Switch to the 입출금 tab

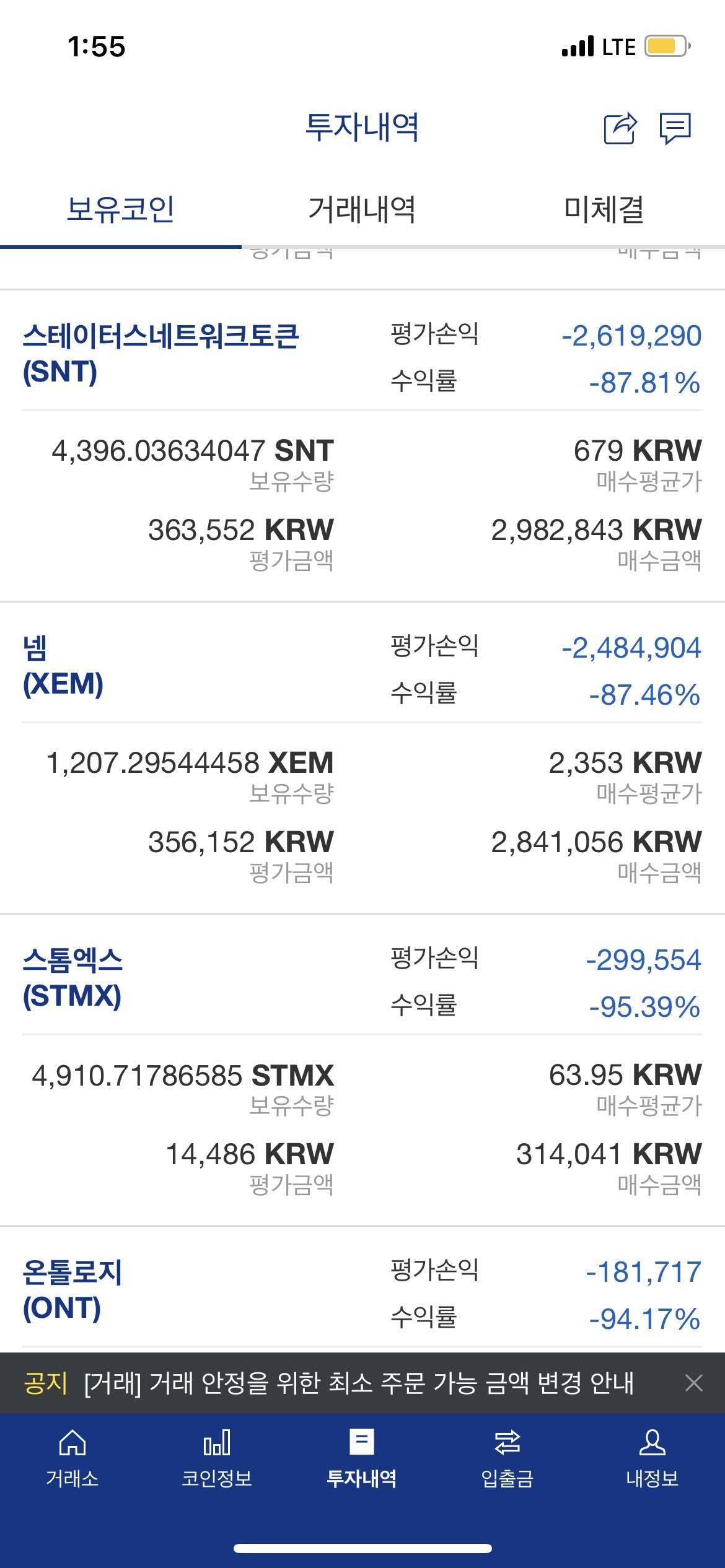[x=507, y=1458]
